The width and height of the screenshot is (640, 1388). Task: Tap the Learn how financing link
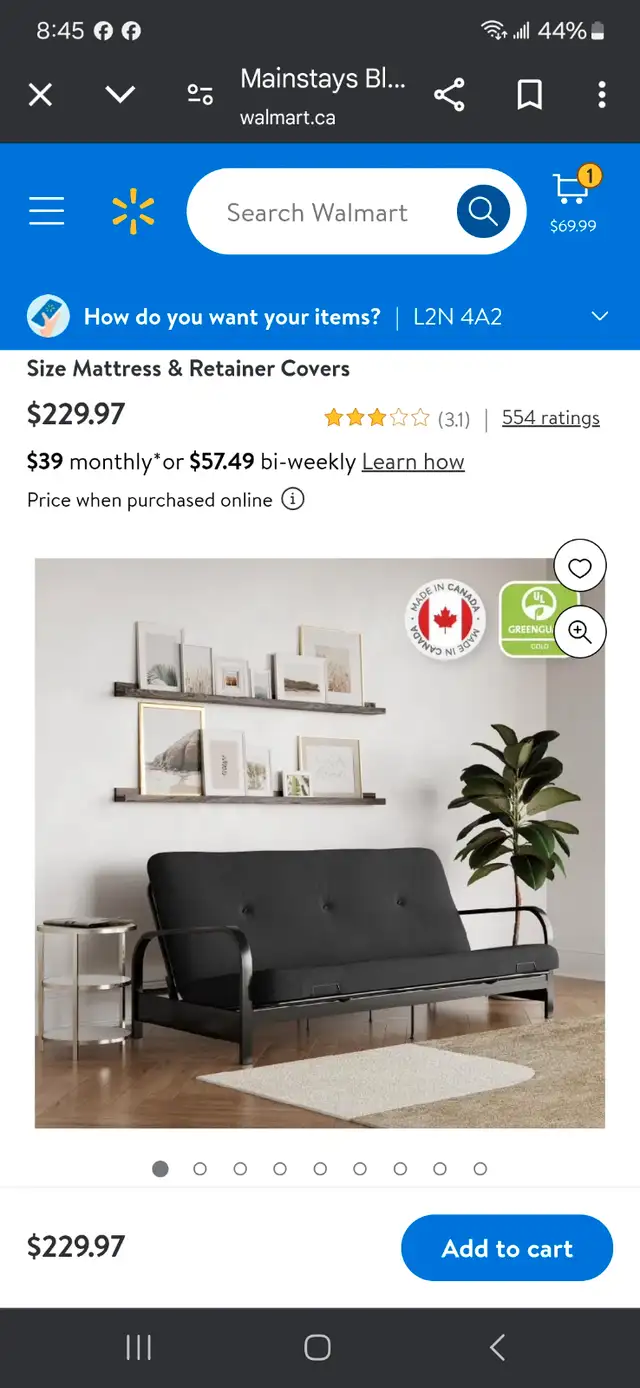point(413,461)
